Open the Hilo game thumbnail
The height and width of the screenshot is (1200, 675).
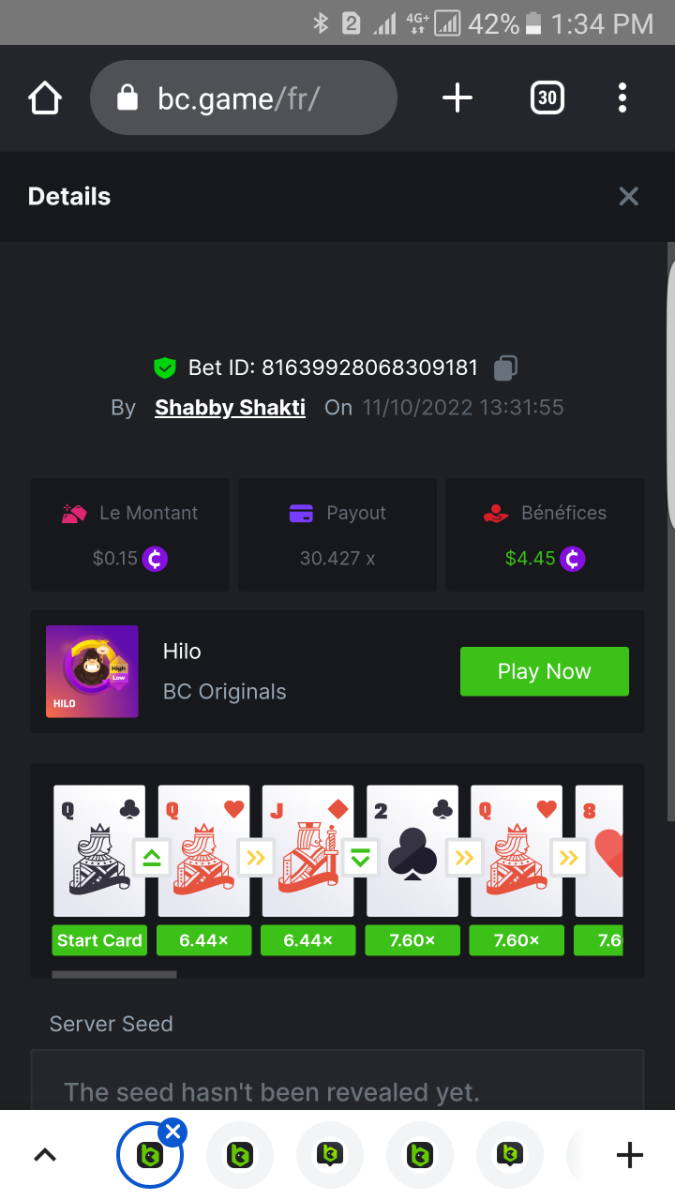(x=92, y=672)
